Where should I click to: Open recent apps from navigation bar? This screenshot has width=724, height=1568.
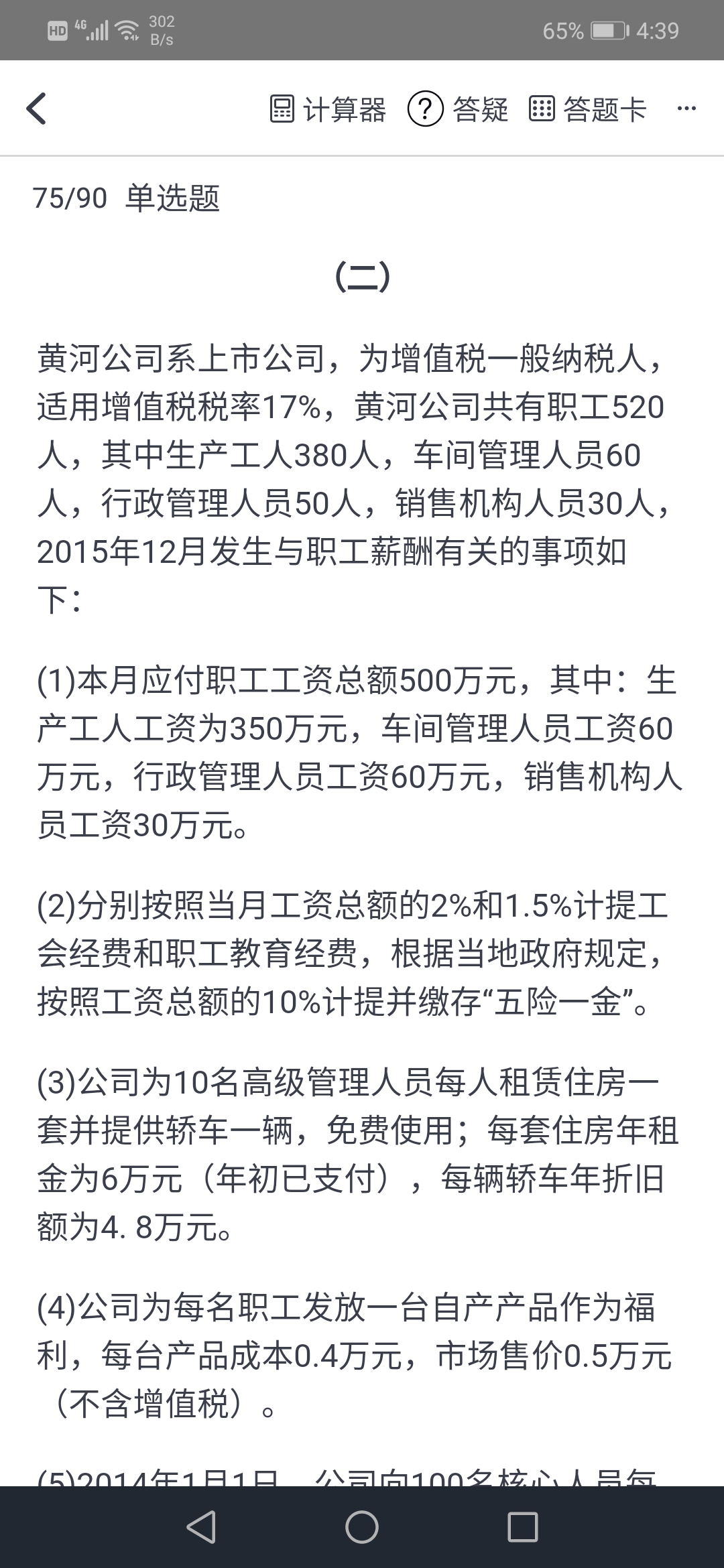pos(523,1527)
